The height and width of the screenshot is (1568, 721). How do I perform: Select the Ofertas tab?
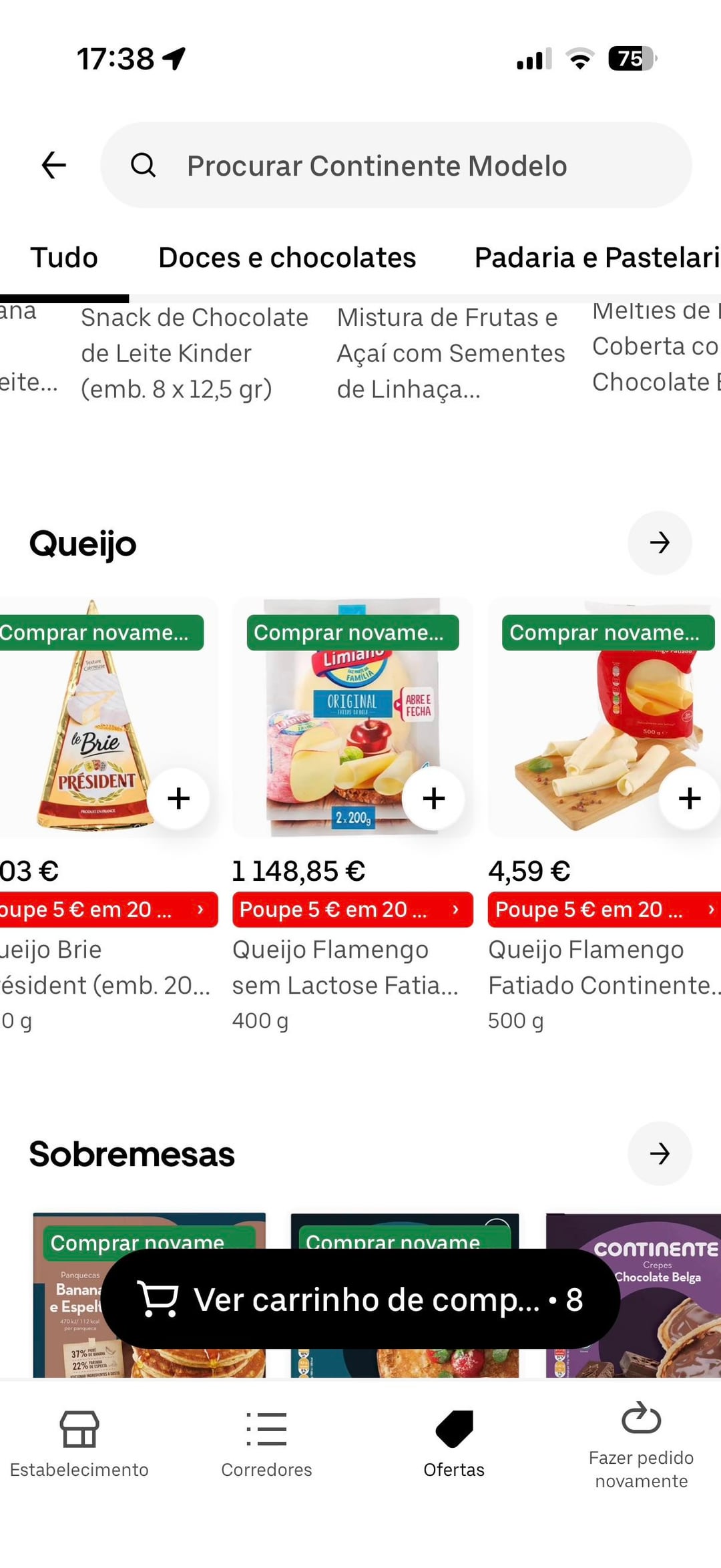point(454,1444)
